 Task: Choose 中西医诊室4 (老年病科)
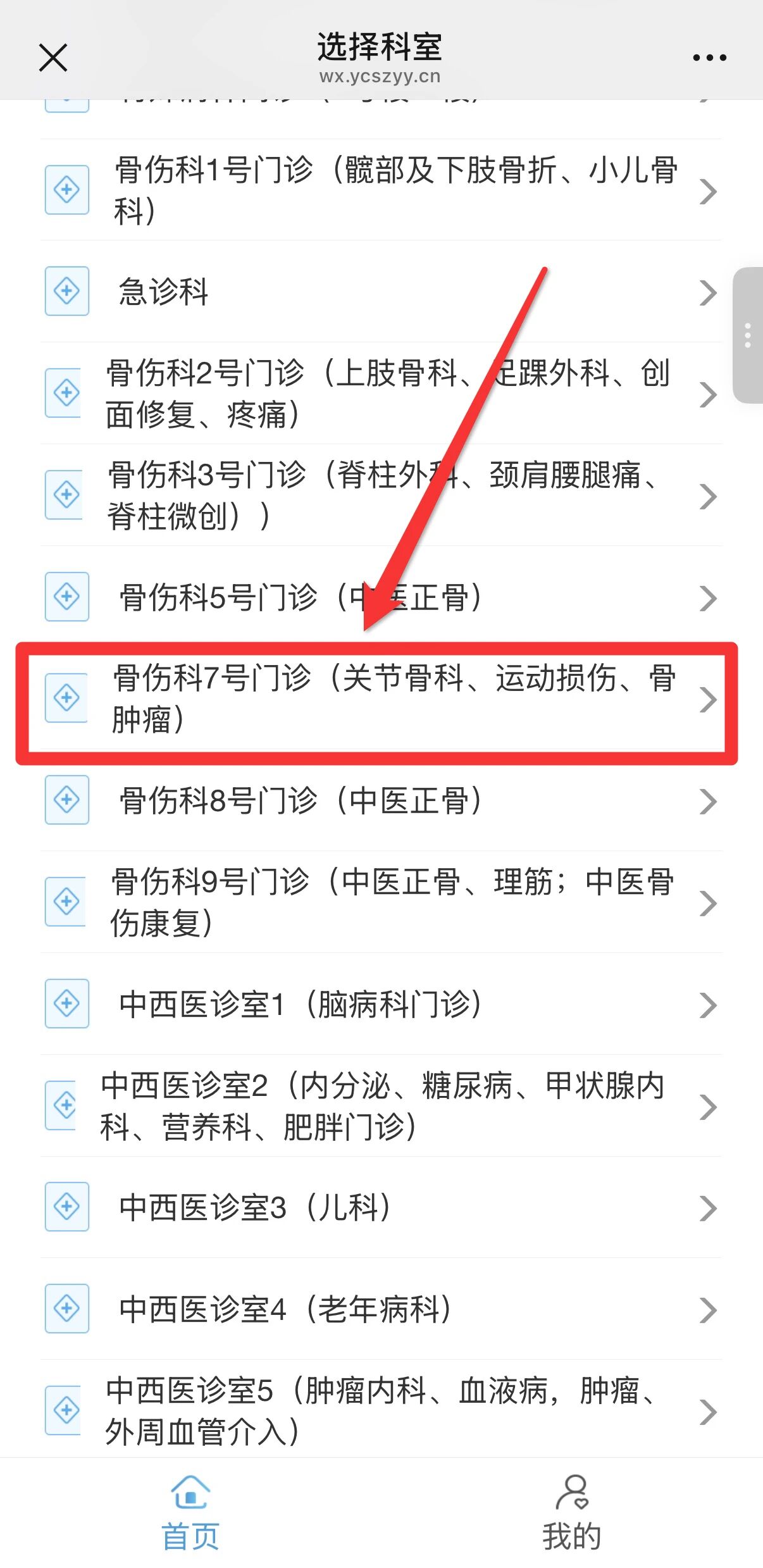pos(380,1309)
